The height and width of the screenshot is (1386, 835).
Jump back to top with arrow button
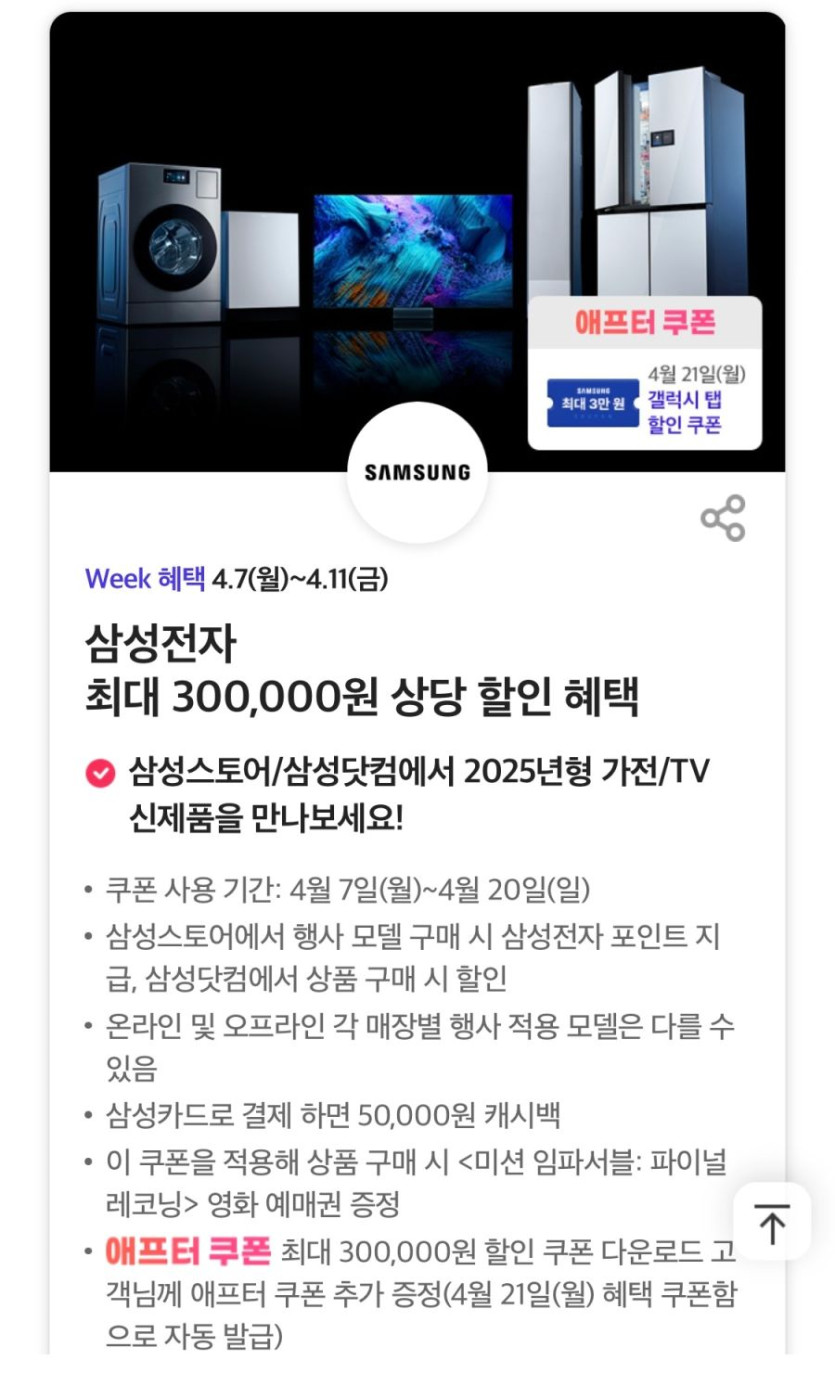772,1221
